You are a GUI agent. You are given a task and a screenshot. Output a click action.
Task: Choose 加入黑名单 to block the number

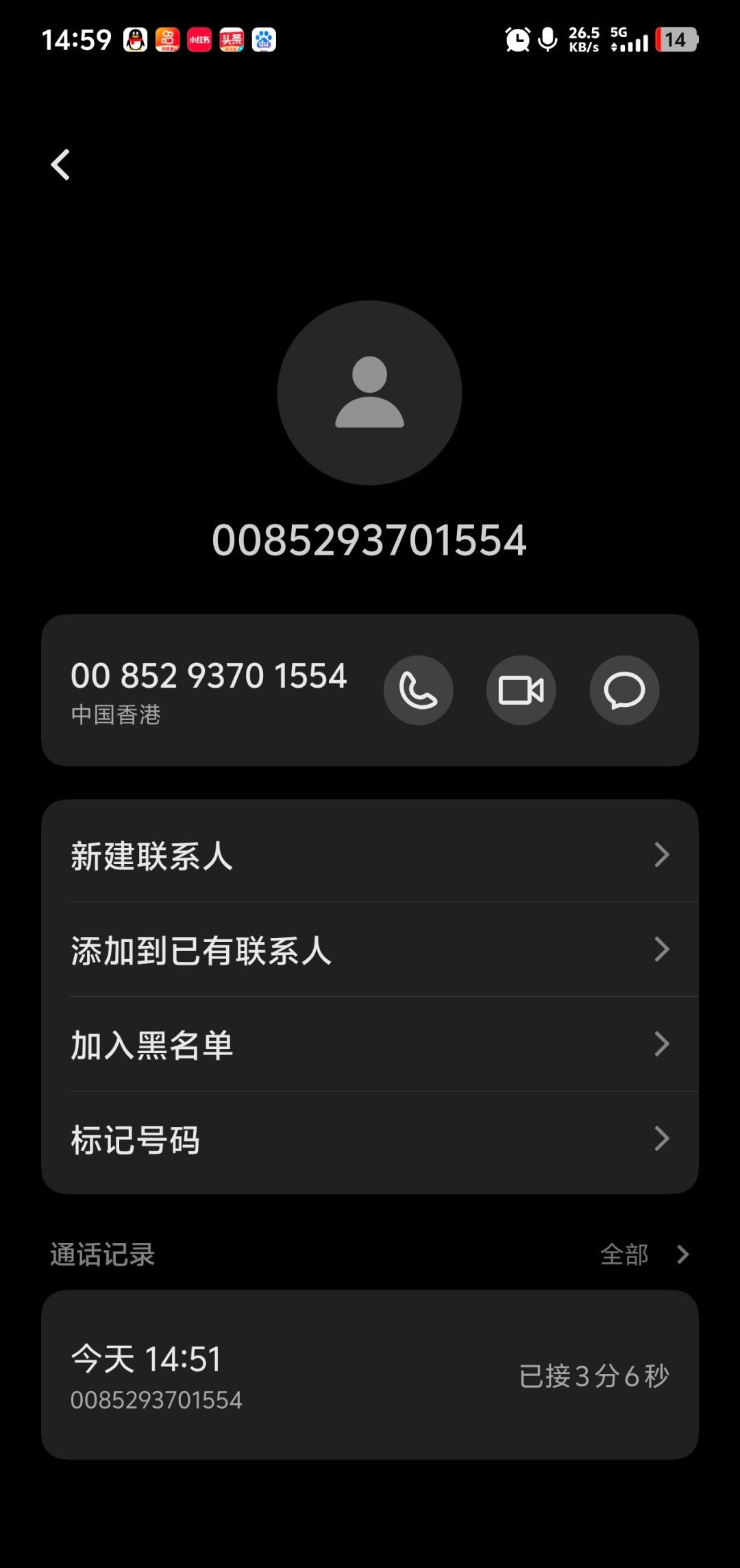click(x=370, y=1044)
